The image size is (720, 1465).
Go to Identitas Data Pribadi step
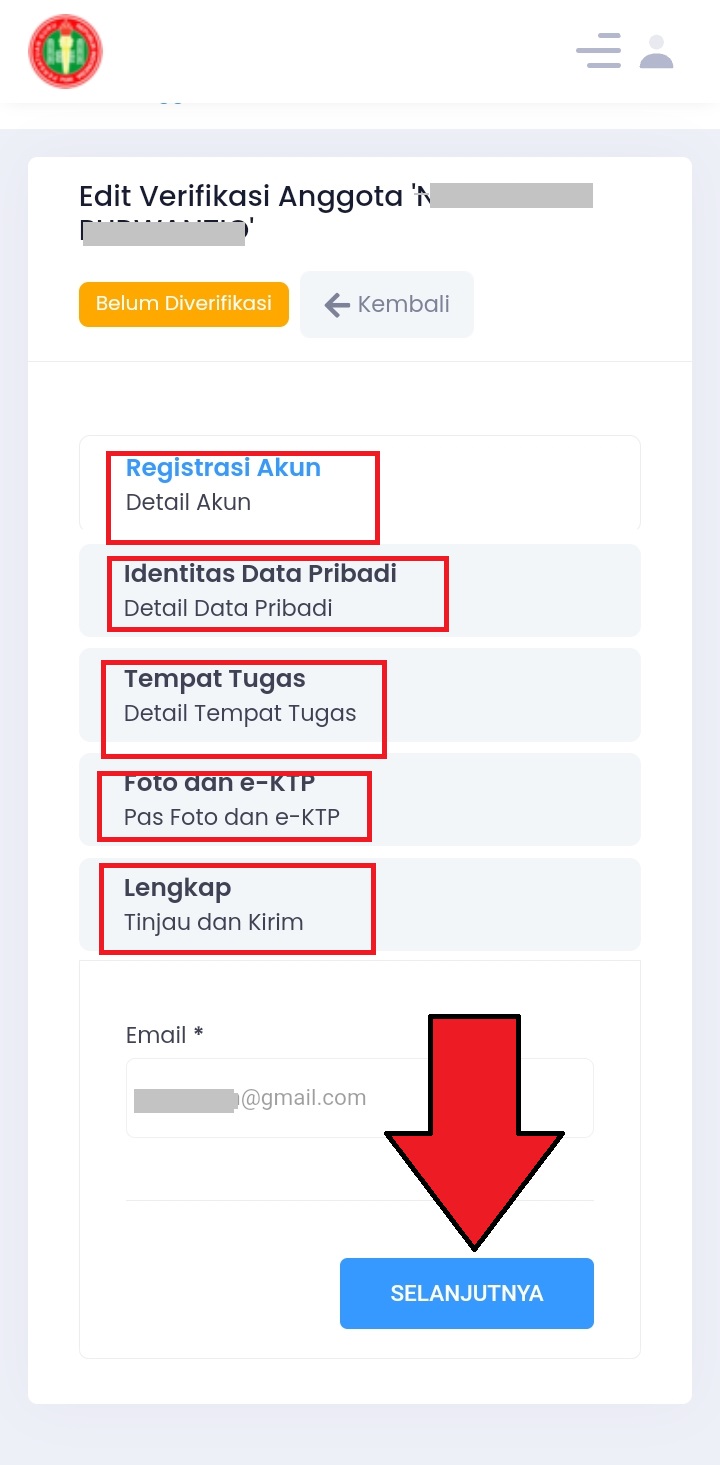tap(360, 590)
